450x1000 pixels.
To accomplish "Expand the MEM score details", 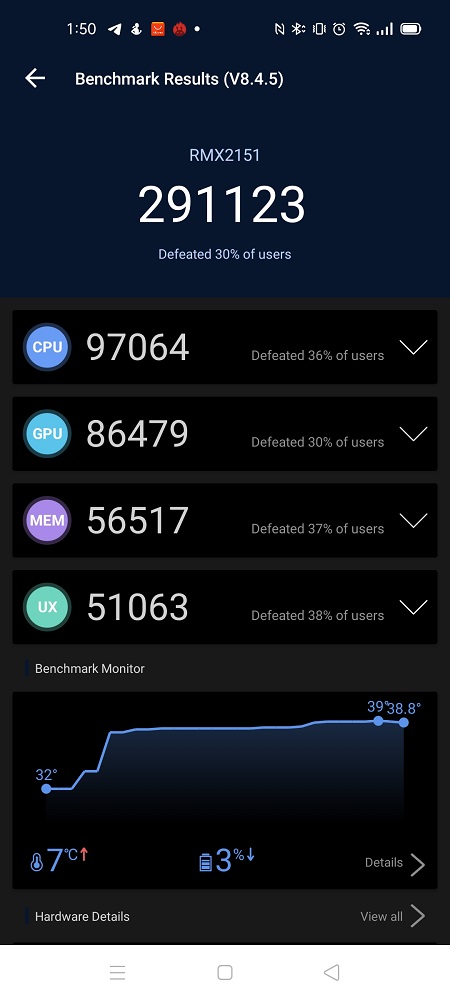I will click(x=413, y=520).
